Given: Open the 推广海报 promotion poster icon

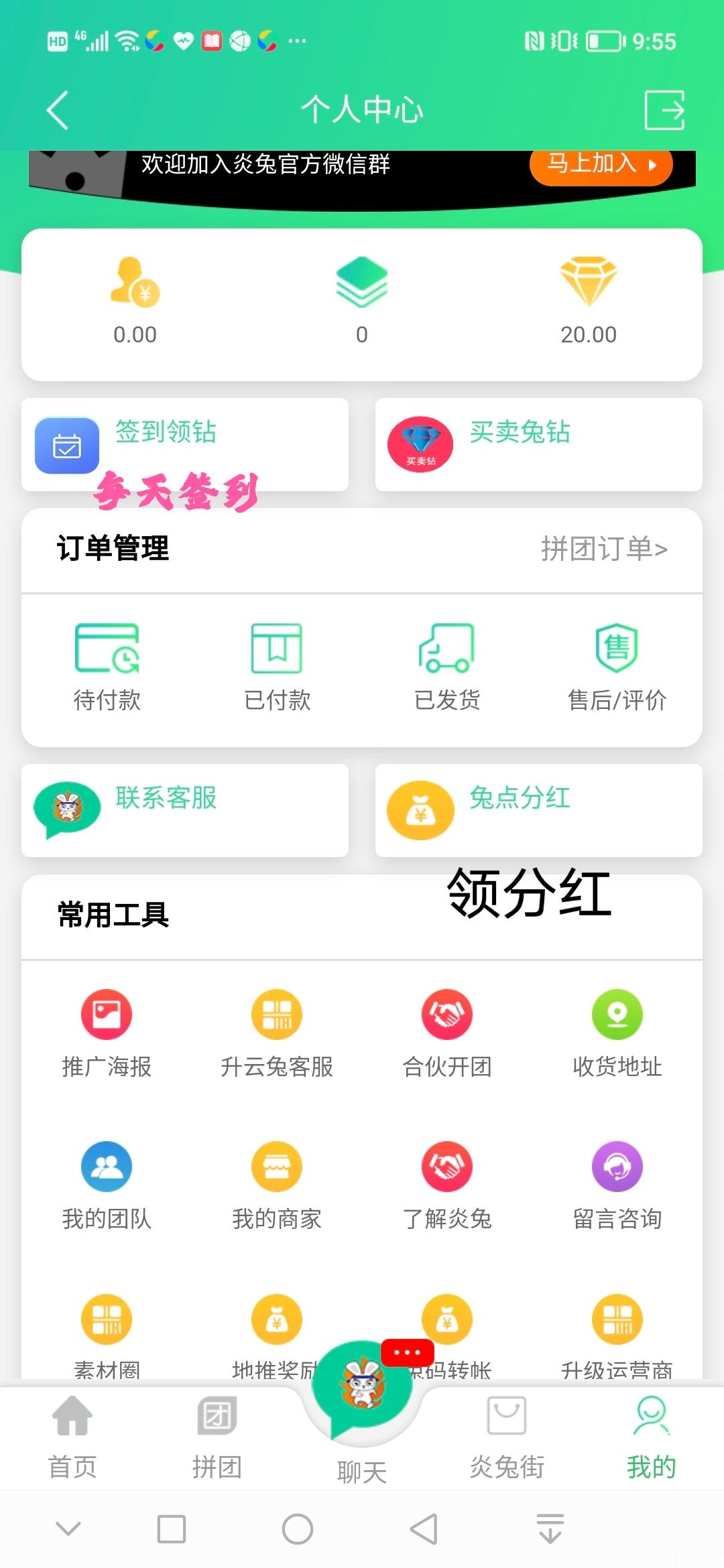Looking at the screenshot, I should point(107,1014).
